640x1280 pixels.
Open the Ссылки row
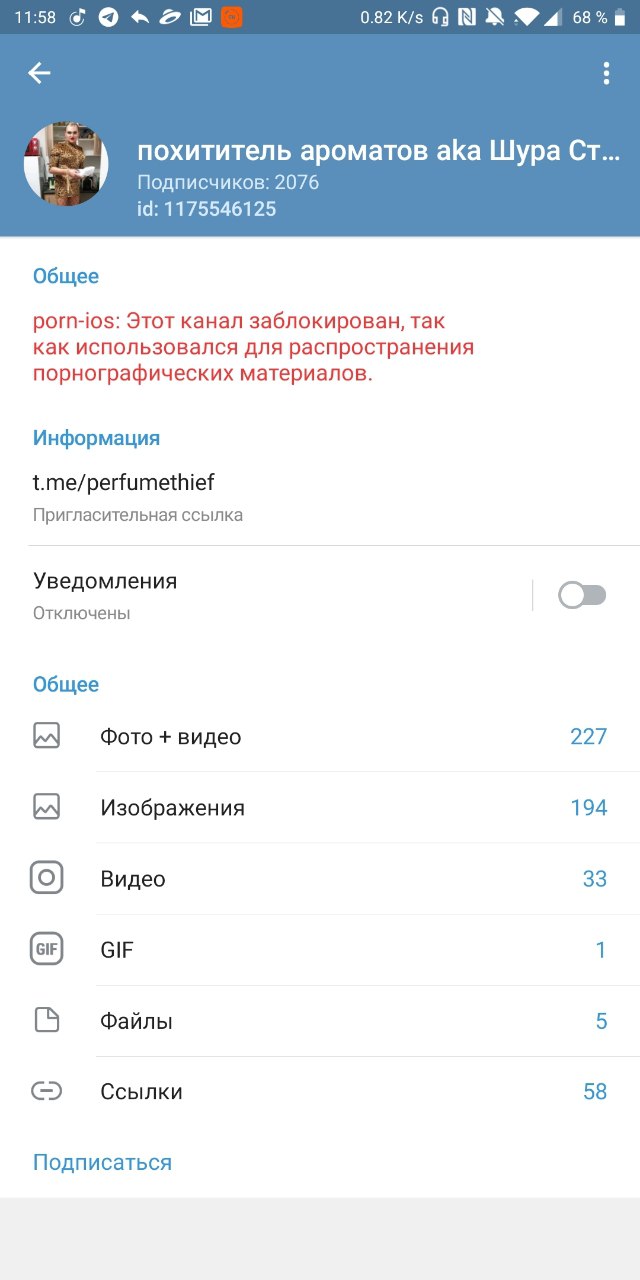click(320, 1092)
